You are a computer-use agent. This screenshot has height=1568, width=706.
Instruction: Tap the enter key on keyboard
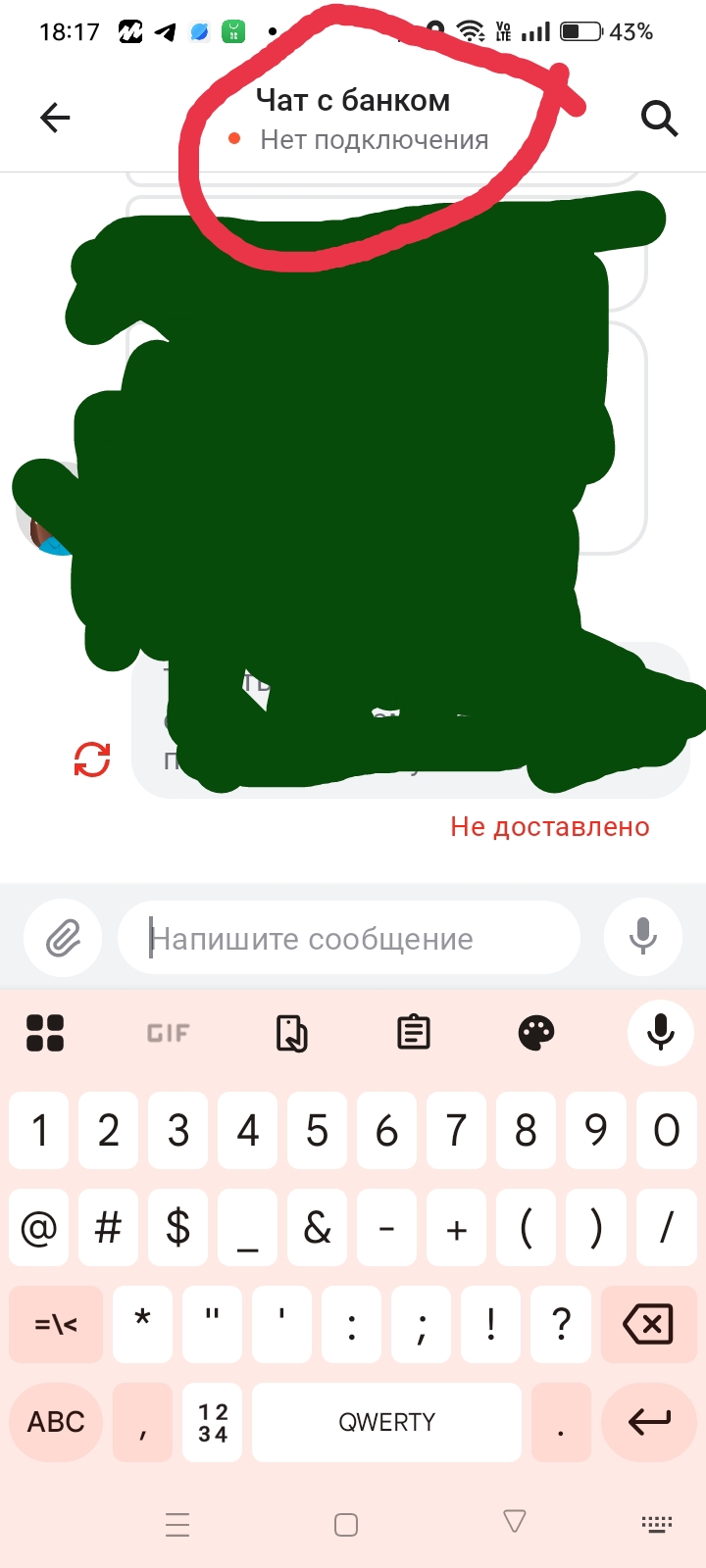point(648,1422)
